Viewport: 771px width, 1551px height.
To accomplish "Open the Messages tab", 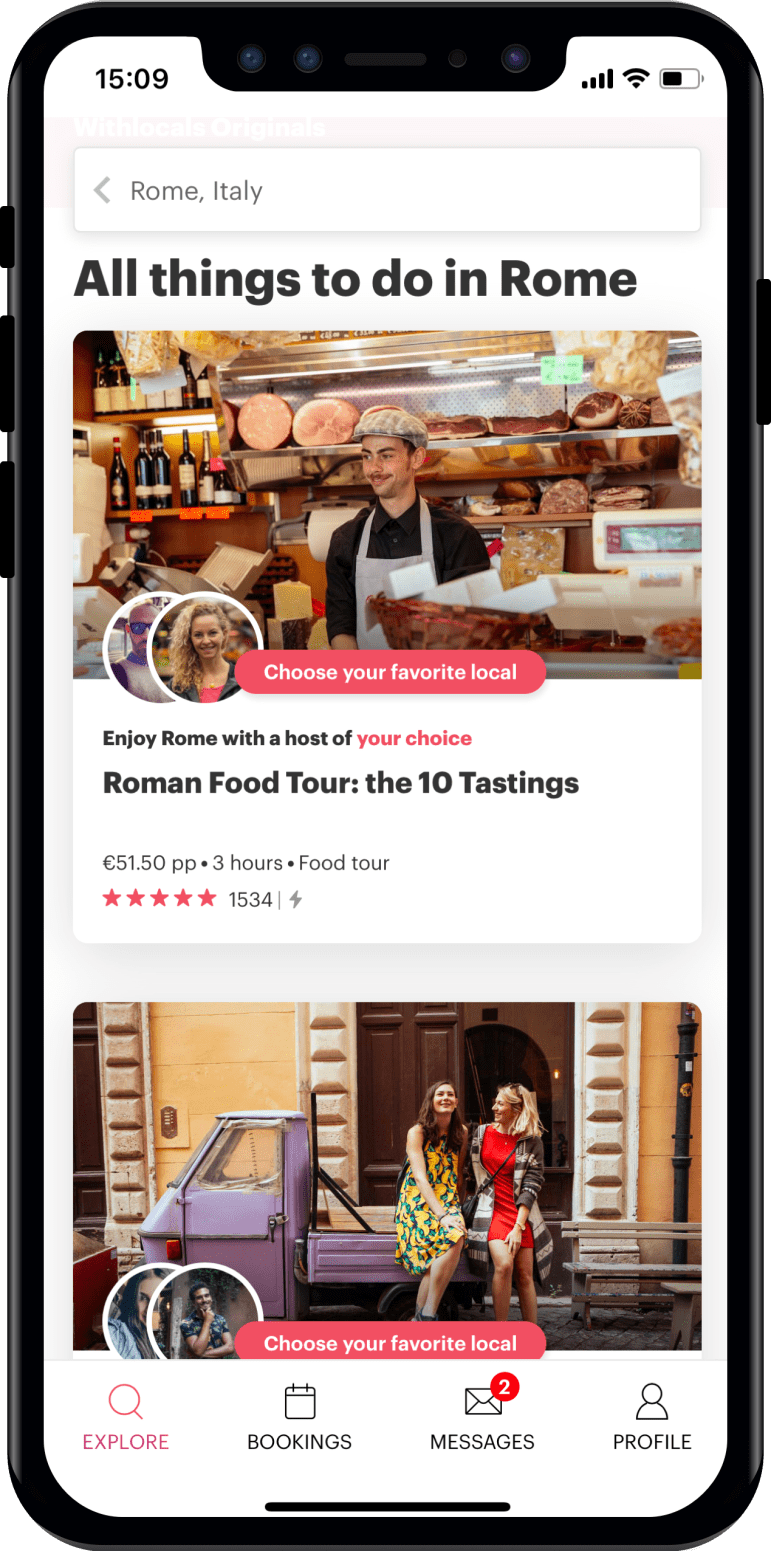I will (x=482, y=1417).
